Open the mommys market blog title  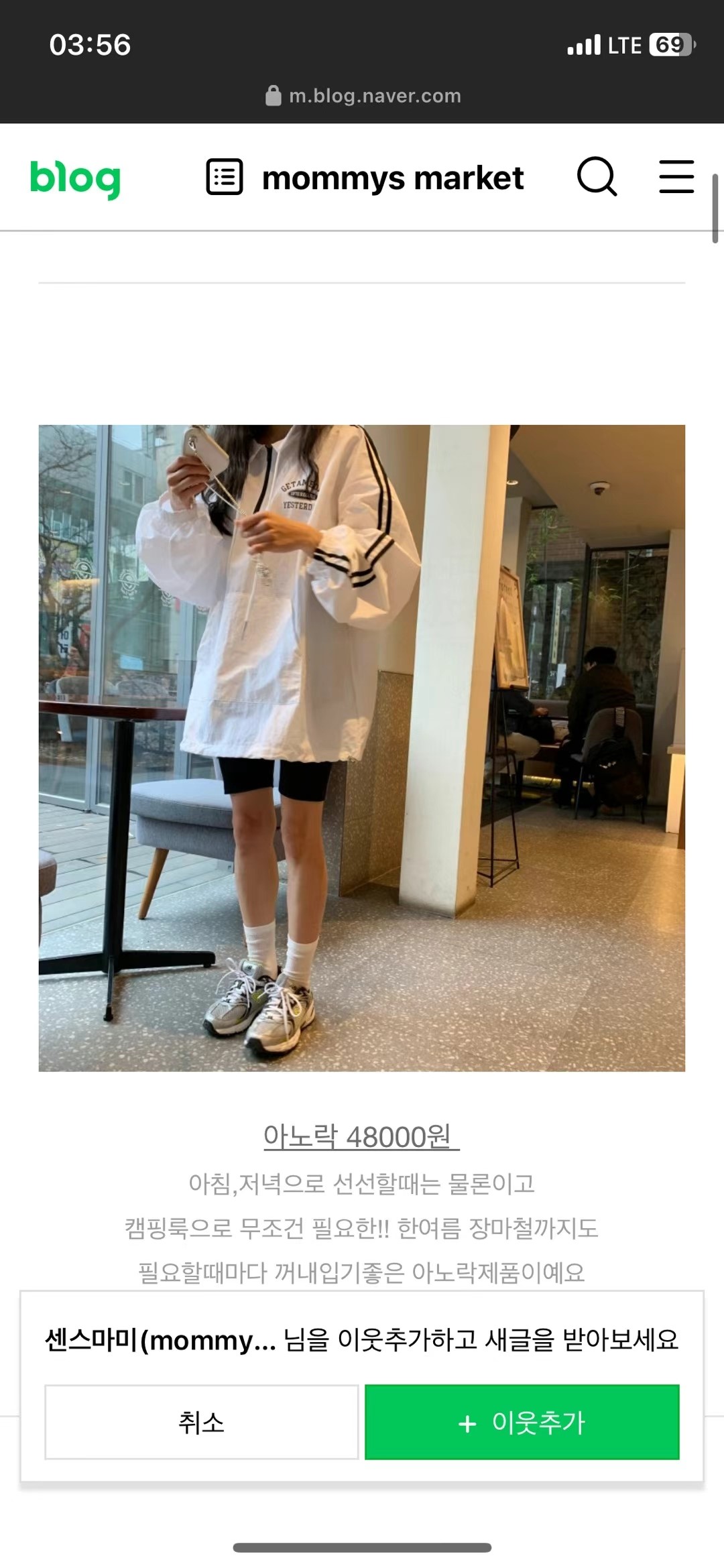pyautogui.click(x=393, y=178)
